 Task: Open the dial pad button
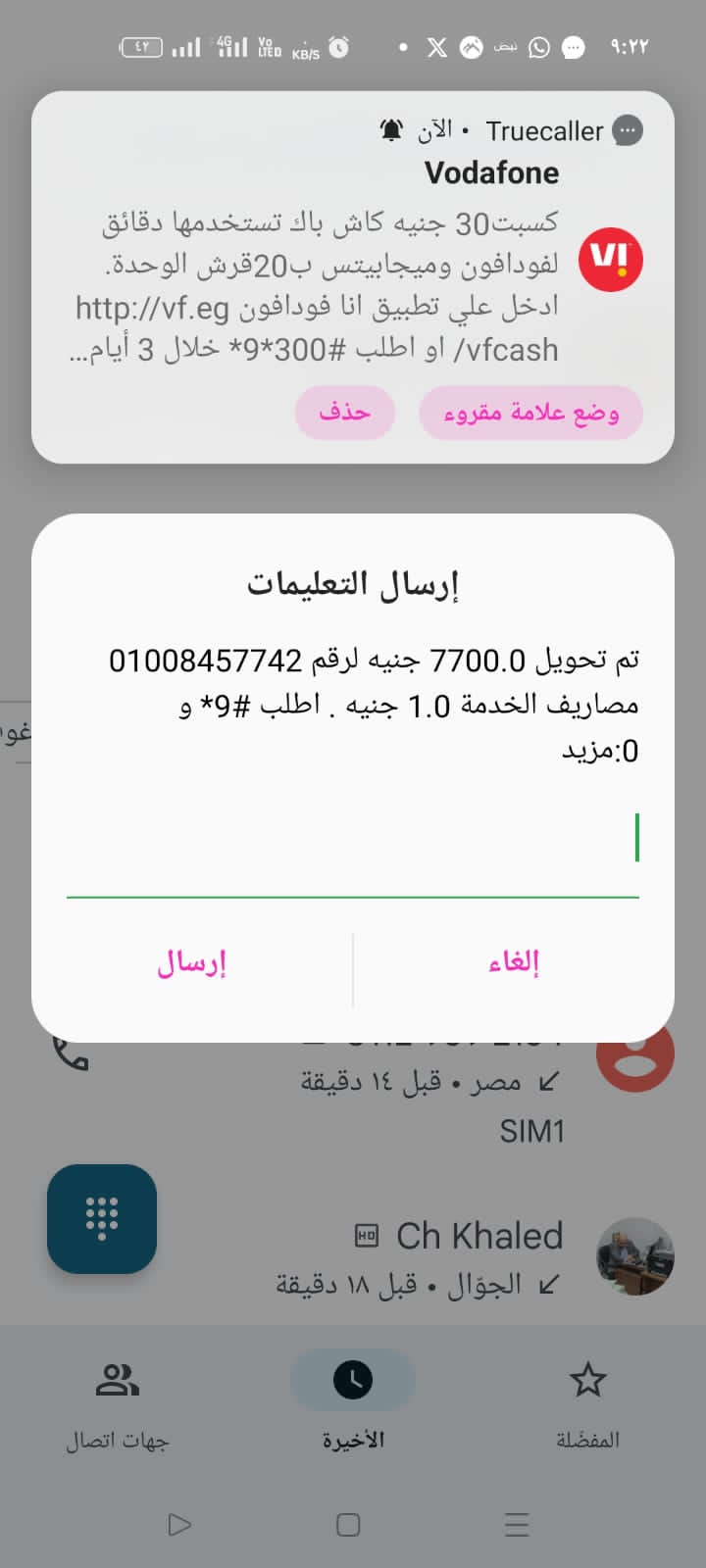pyautogui.click(x=102, y=1219)
